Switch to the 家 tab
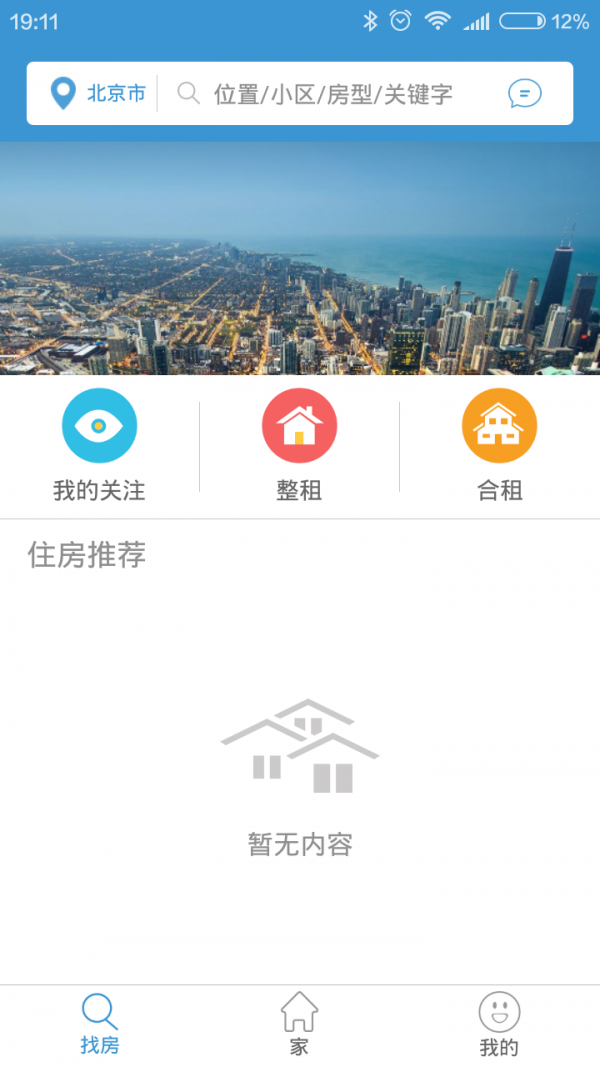 tap(299, 1025)
